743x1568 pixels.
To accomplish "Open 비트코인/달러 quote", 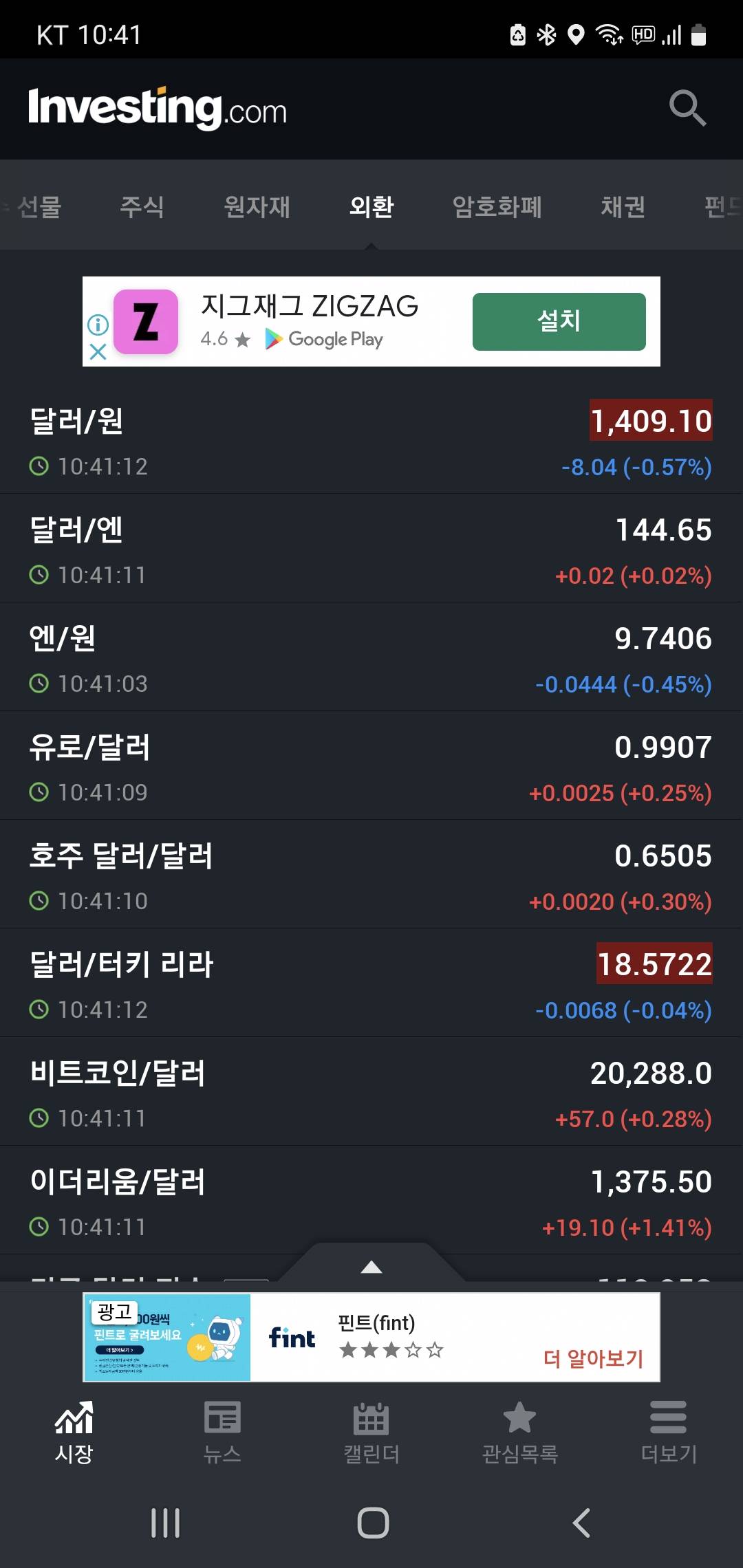I will [371, 1092].
